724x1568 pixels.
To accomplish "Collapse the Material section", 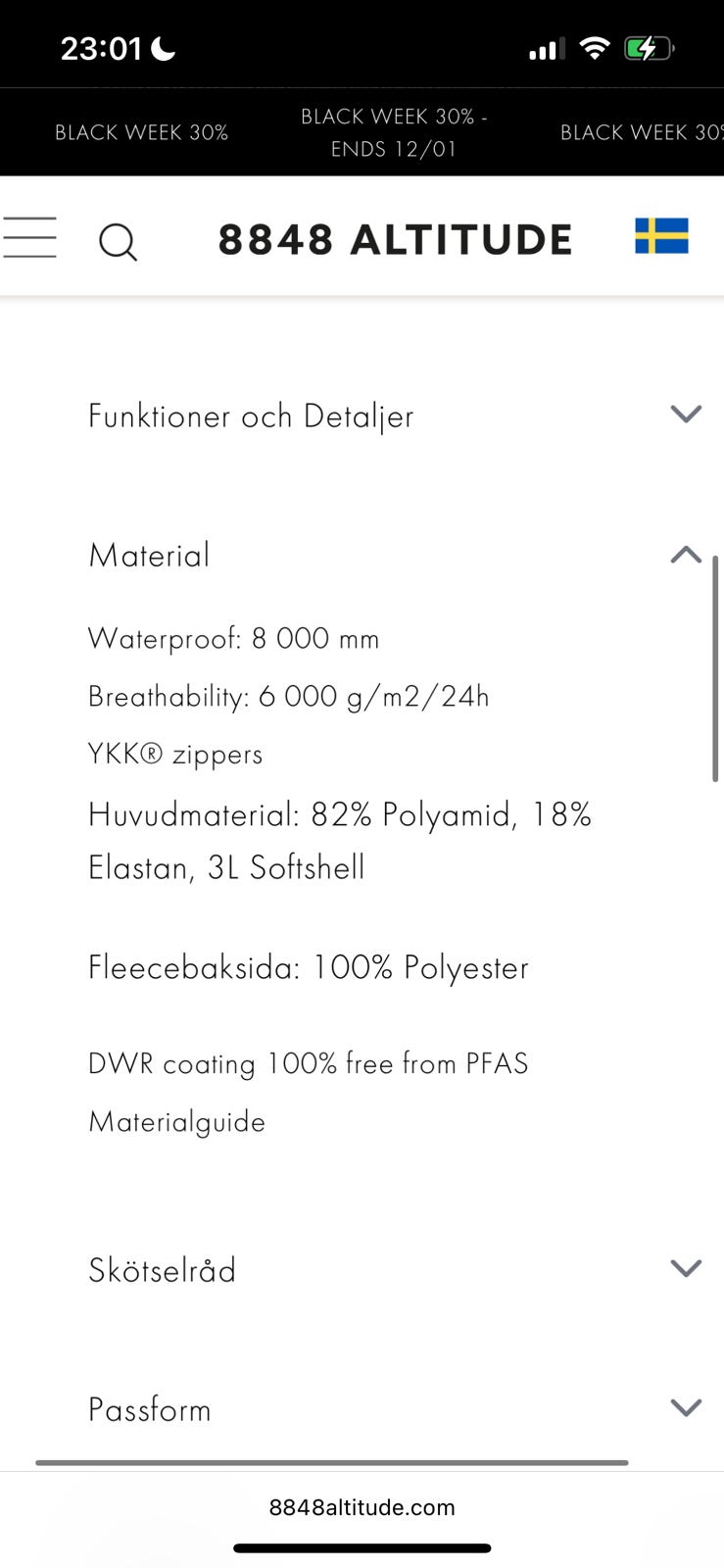I will click(395, 555).
